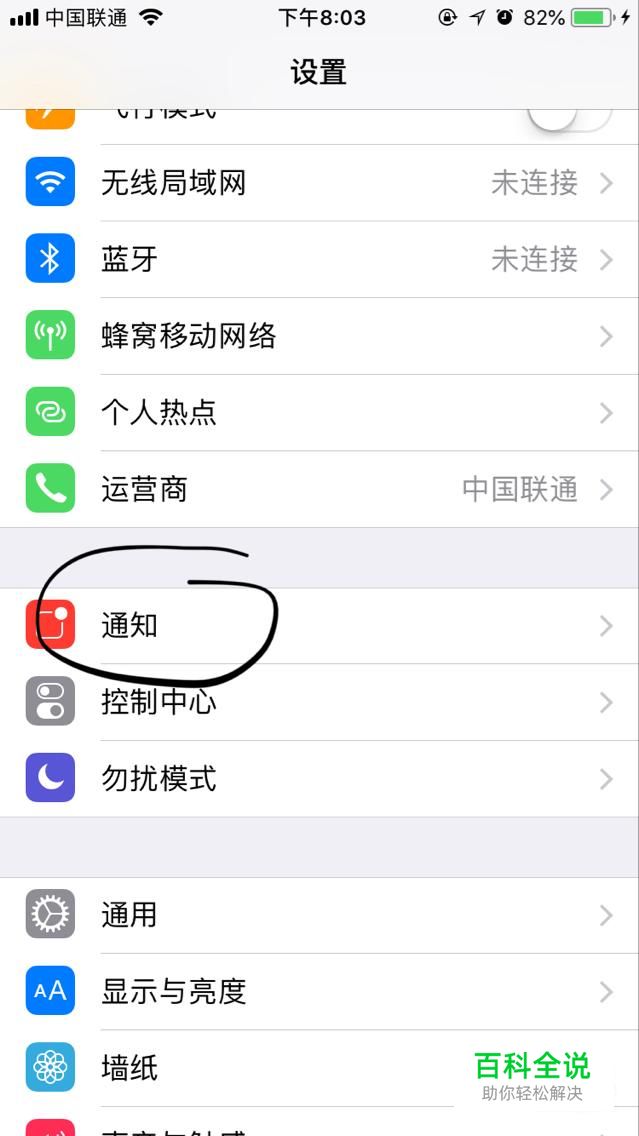Image resolution: width=639 pixels, height=1136 pixels.
Task: Open 无线局域网 Wi-Fi settings
Action: (x=320, y=183)
